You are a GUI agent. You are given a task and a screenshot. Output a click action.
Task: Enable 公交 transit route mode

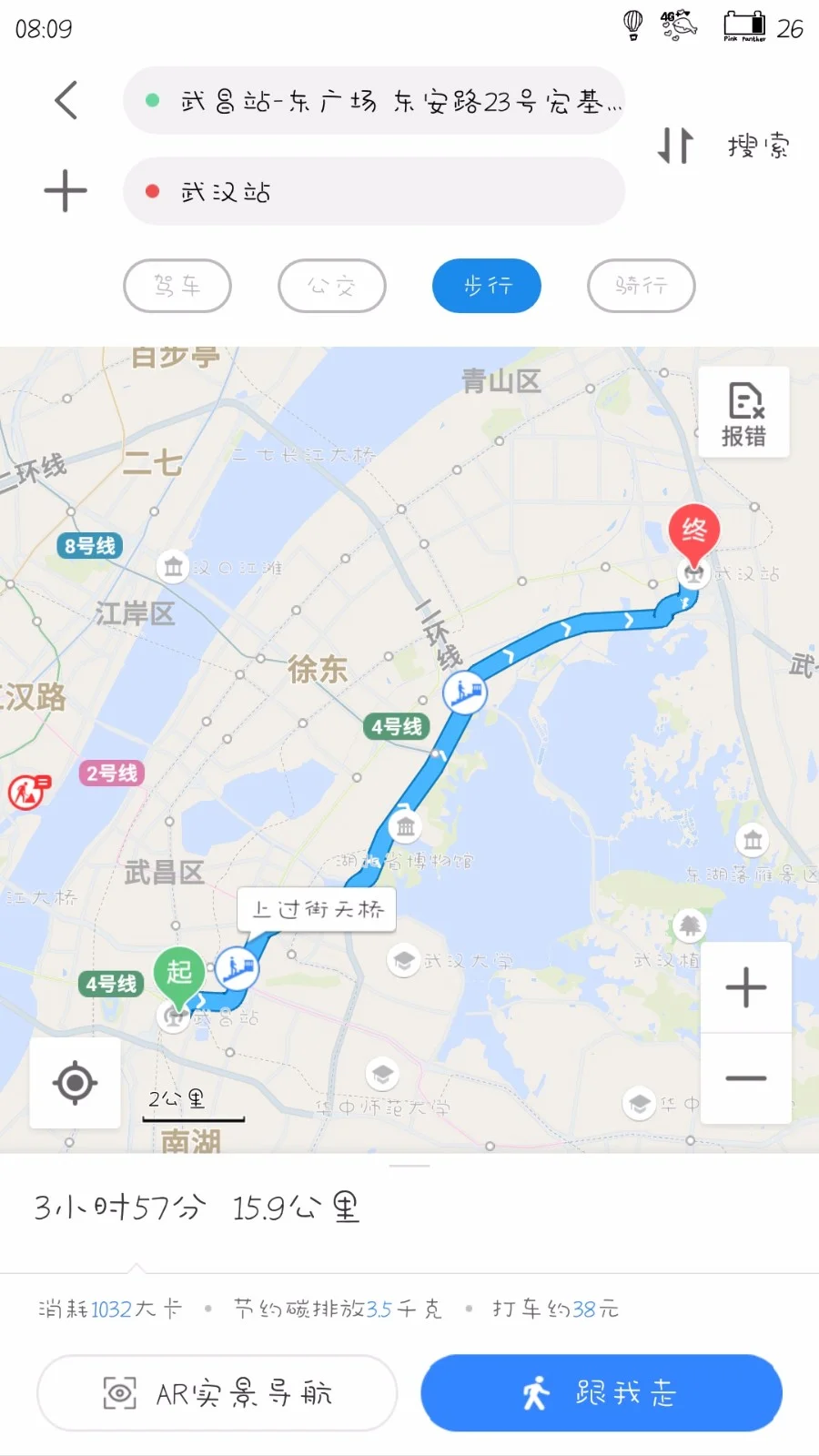pos(331,286)
